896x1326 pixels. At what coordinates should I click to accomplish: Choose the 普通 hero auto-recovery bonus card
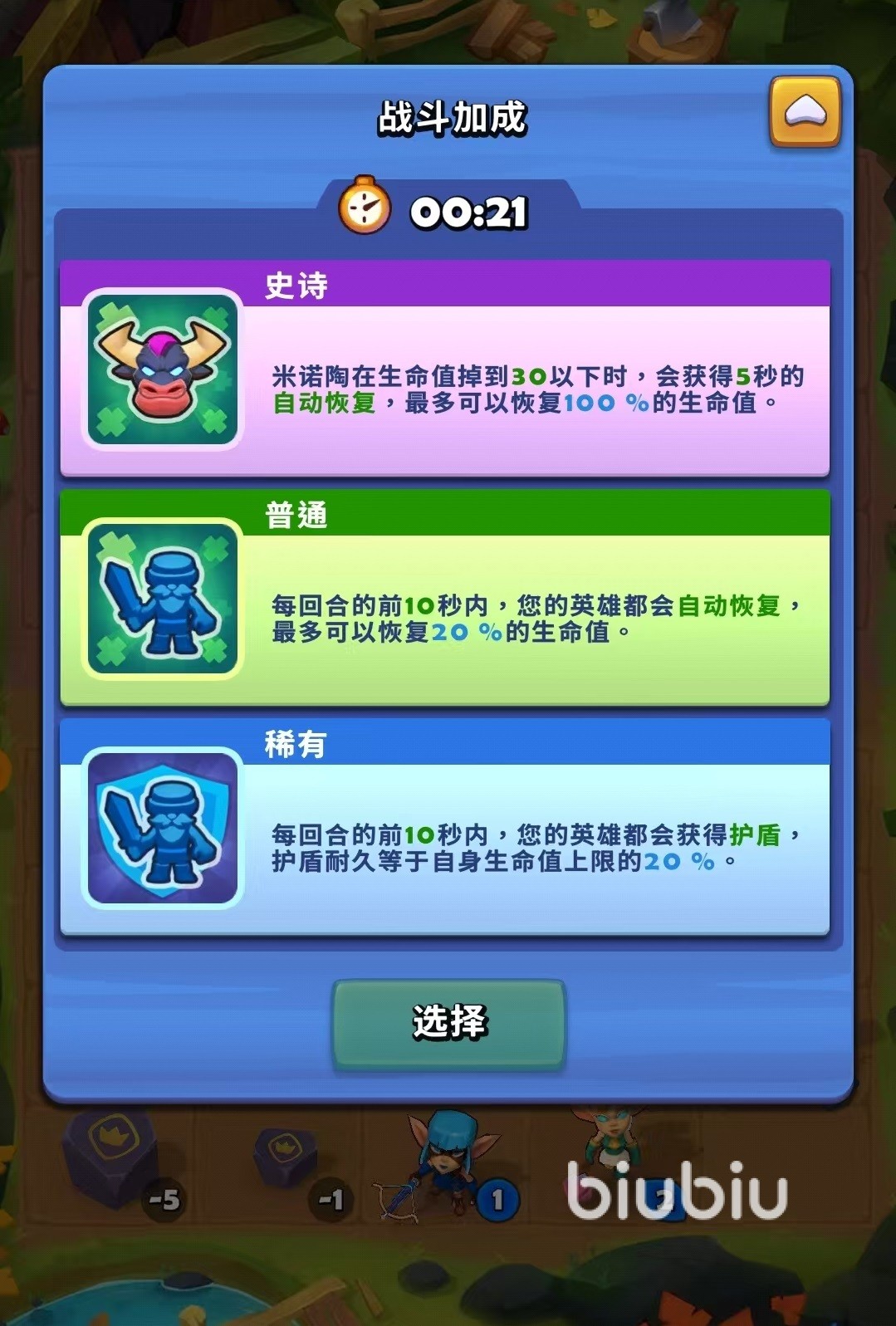[445, 599]
